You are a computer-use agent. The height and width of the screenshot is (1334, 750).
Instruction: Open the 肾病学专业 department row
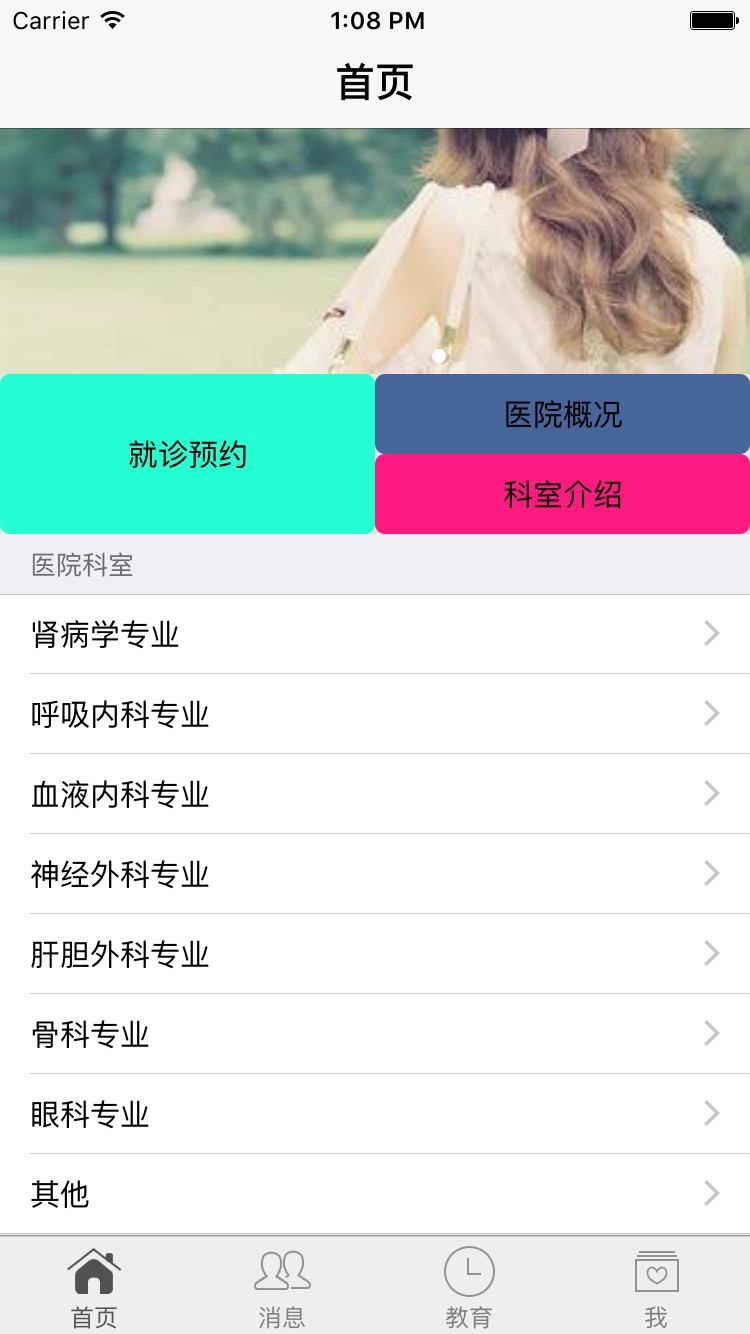pyautogui.click(x=375, y=634)
